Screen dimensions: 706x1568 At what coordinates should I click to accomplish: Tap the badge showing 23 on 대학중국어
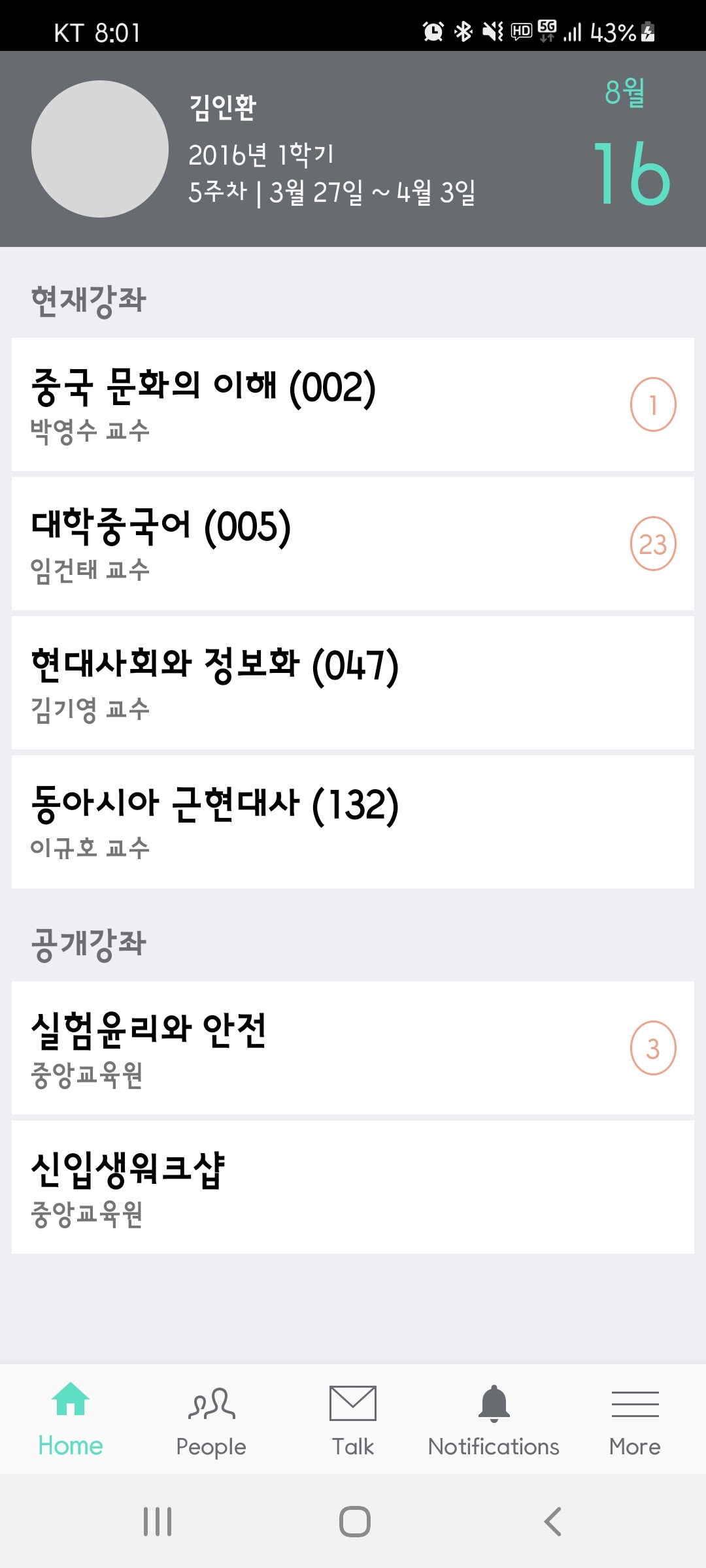pyautogui.click(x=653, y=542)
